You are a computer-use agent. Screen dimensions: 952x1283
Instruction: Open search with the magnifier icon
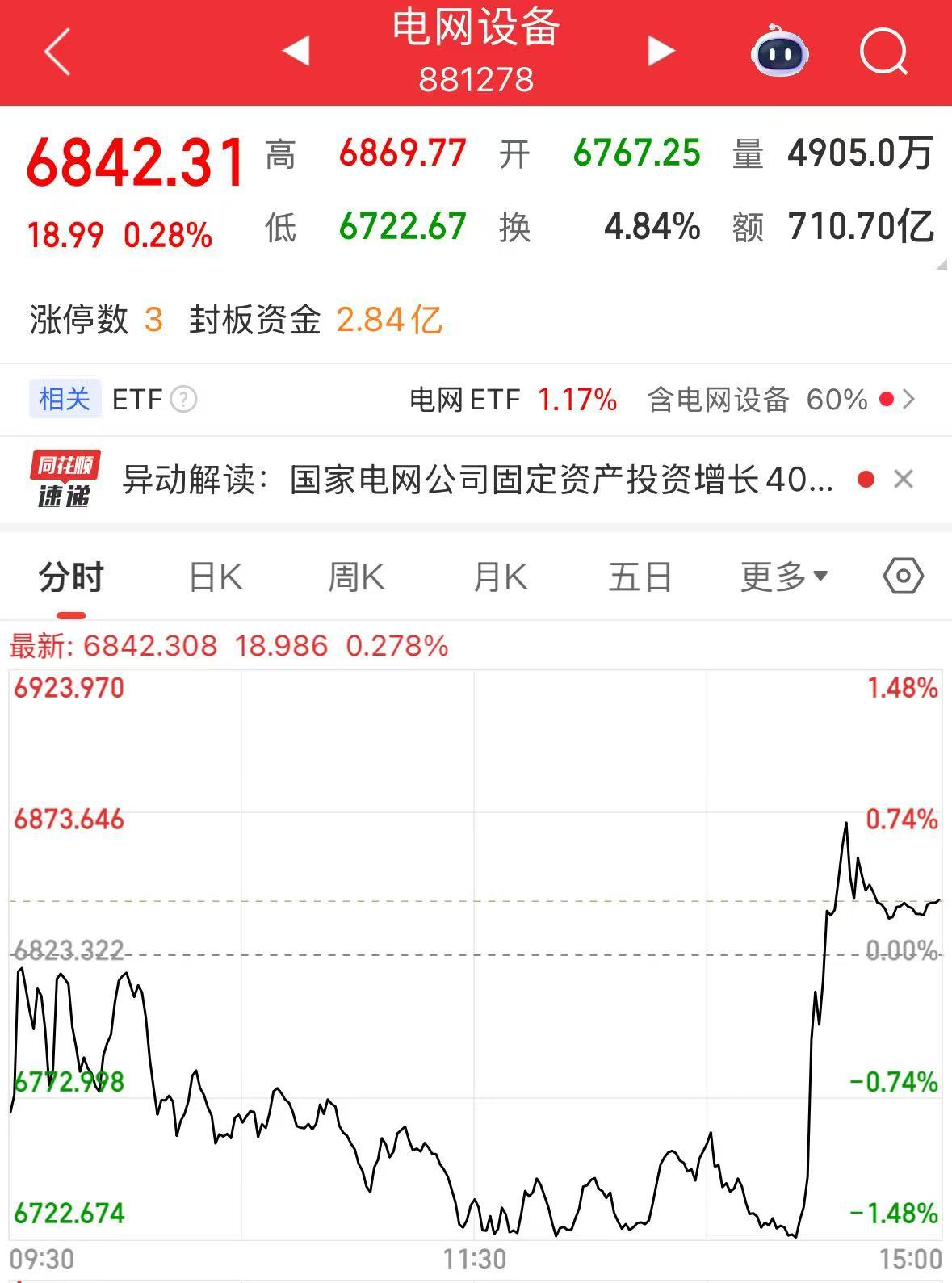[883, 50]
